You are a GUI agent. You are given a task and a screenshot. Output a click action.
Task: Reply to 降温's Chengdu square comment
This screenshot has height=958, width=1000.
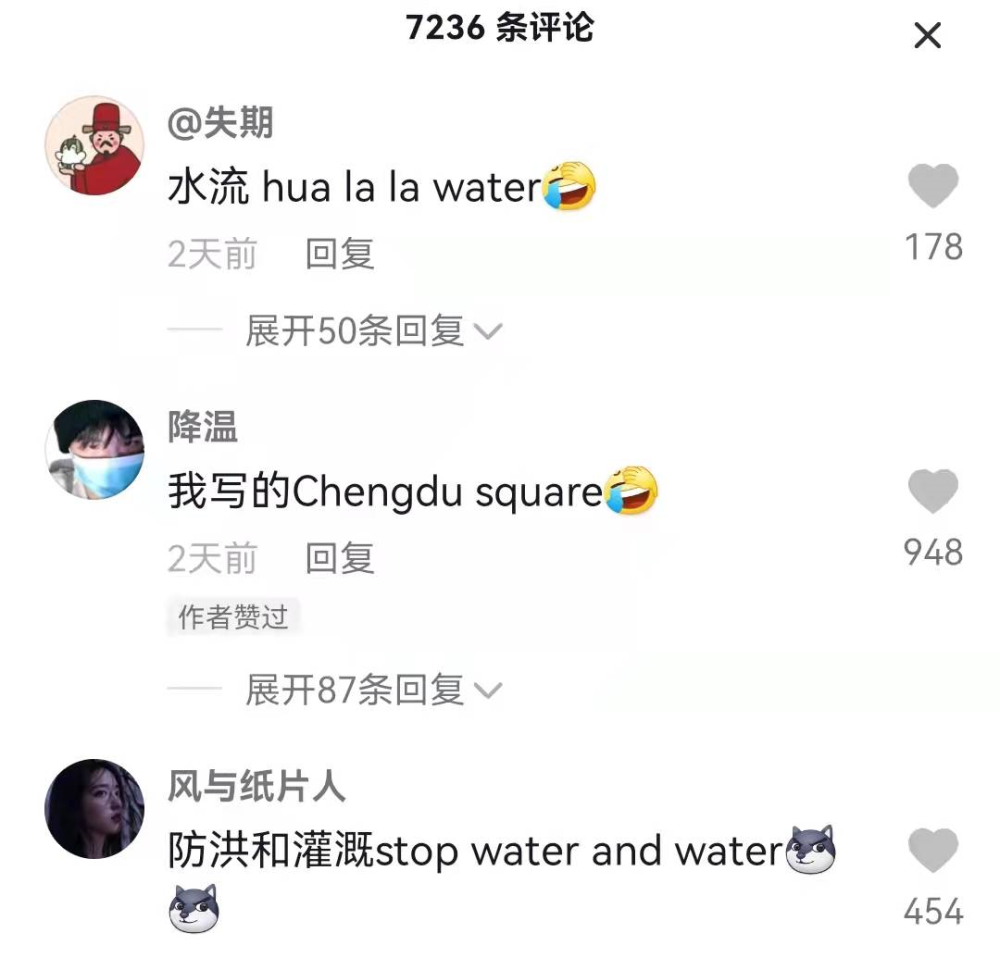(x=339, y=558)
